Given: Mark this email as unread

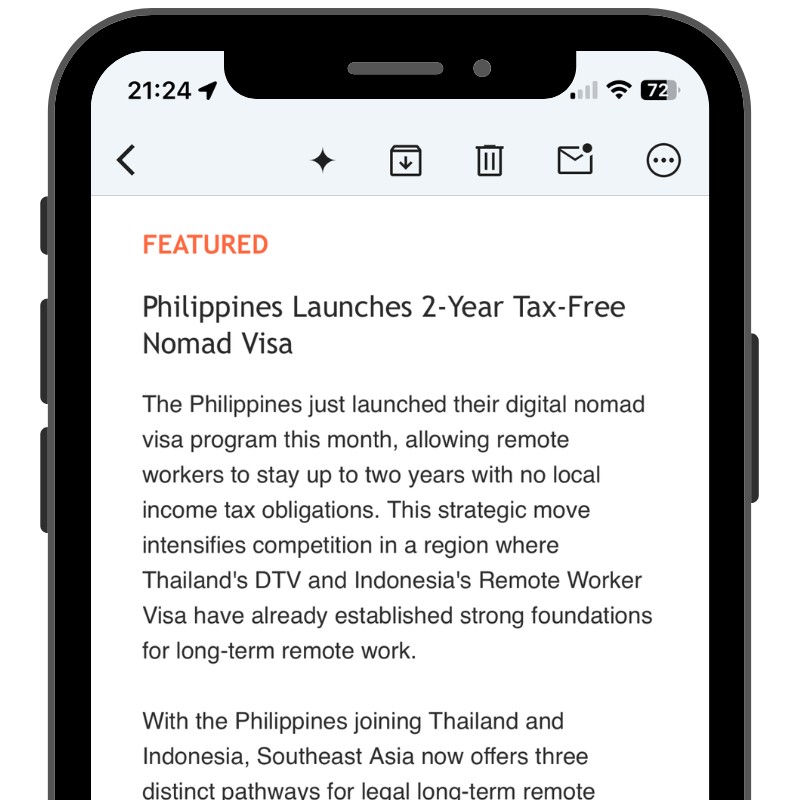Looking at the screenshot, I should coord(575,160).
